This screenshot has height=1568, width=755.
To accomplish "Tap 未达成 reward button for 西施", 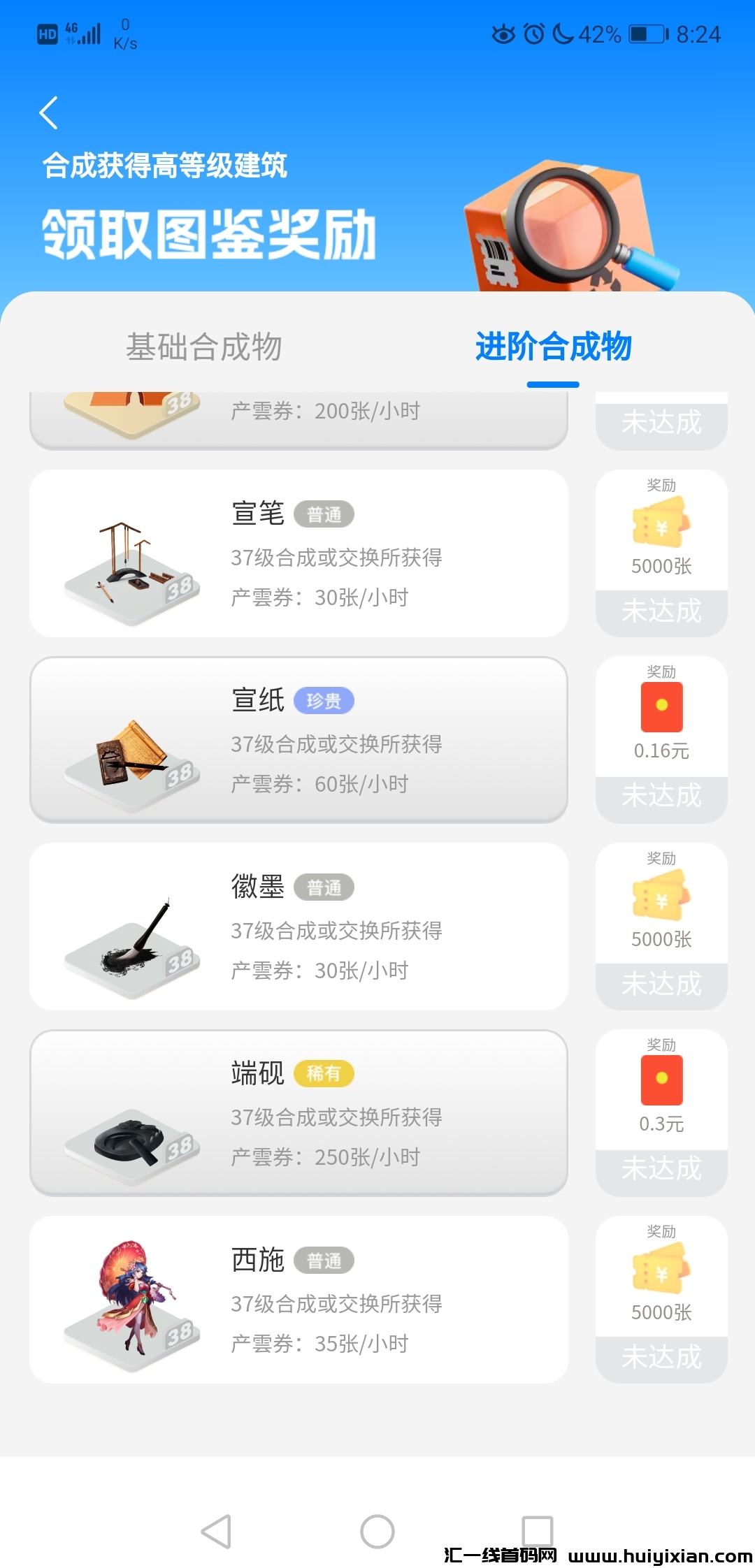I will coord(661,1358).
